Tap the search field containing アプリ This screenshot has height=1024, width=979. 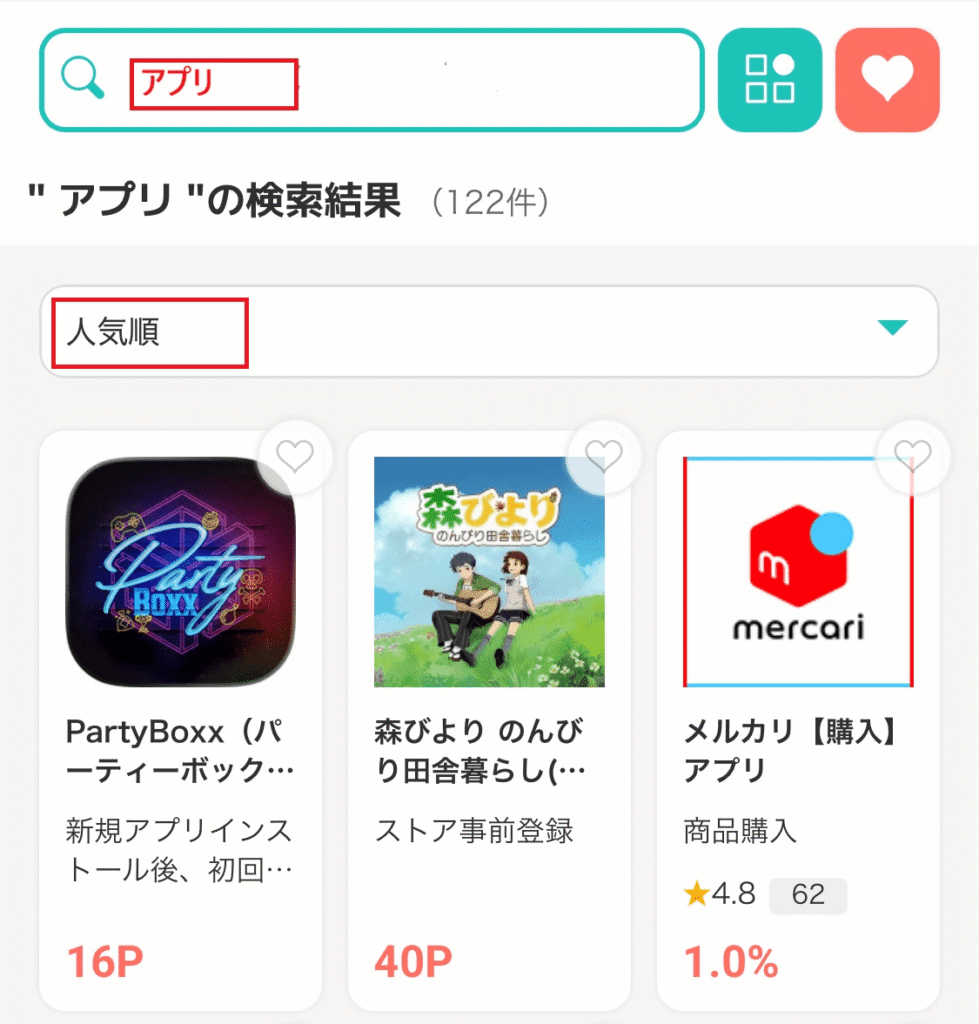point(400,80)
